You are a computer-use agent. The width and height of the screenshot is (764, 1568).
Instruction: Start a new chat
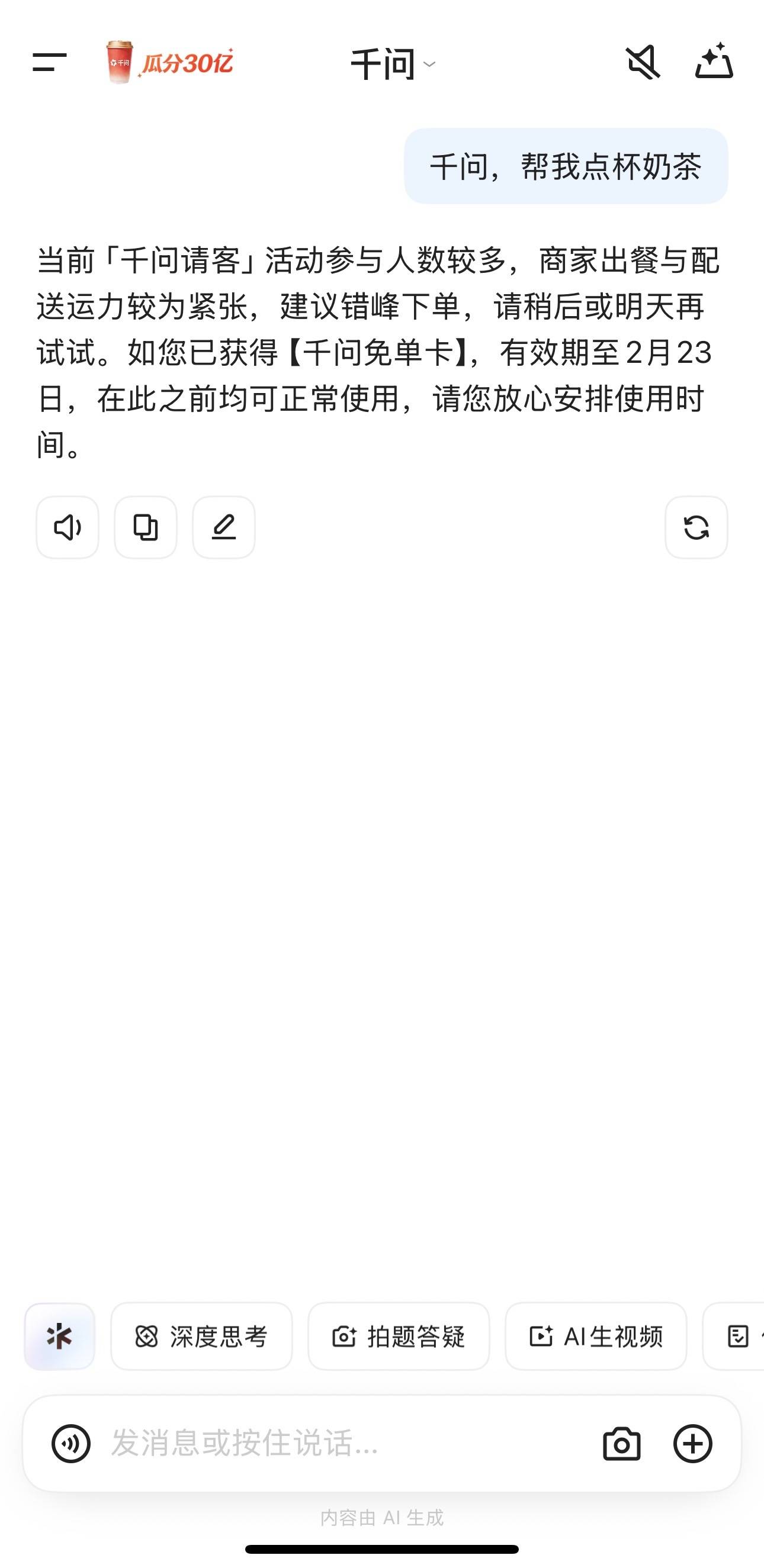coord(714,62)
